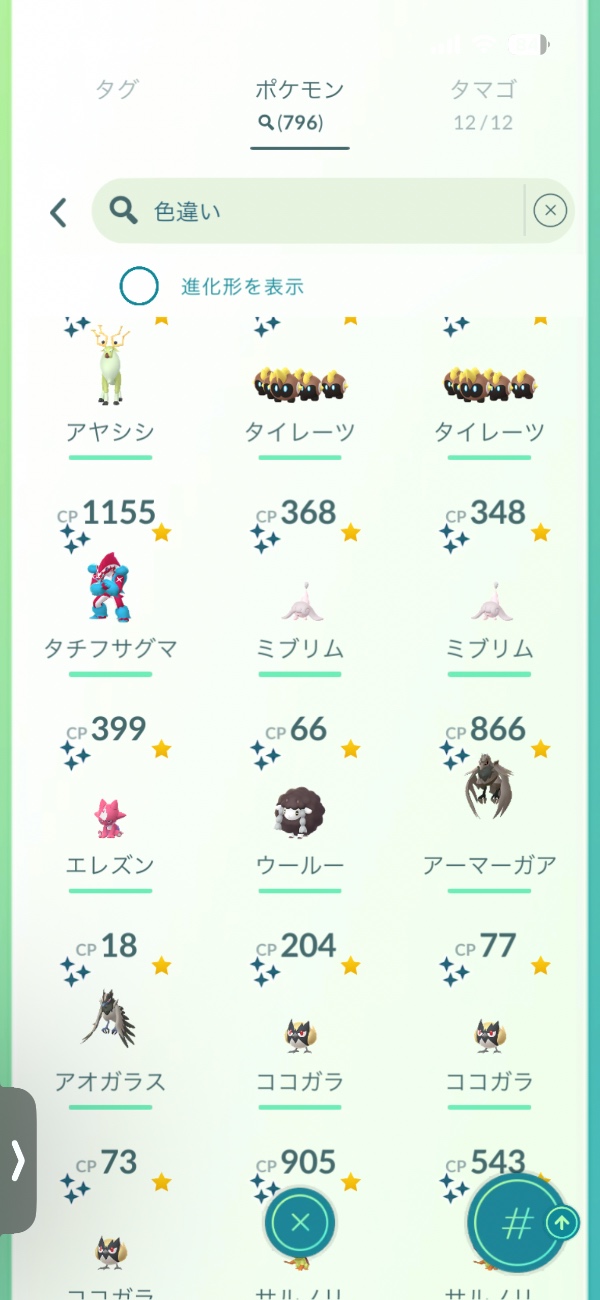Open アヤシシ details
This screenshot has width=600, height=1300.
pyautogui.click(x=110, y=385)
